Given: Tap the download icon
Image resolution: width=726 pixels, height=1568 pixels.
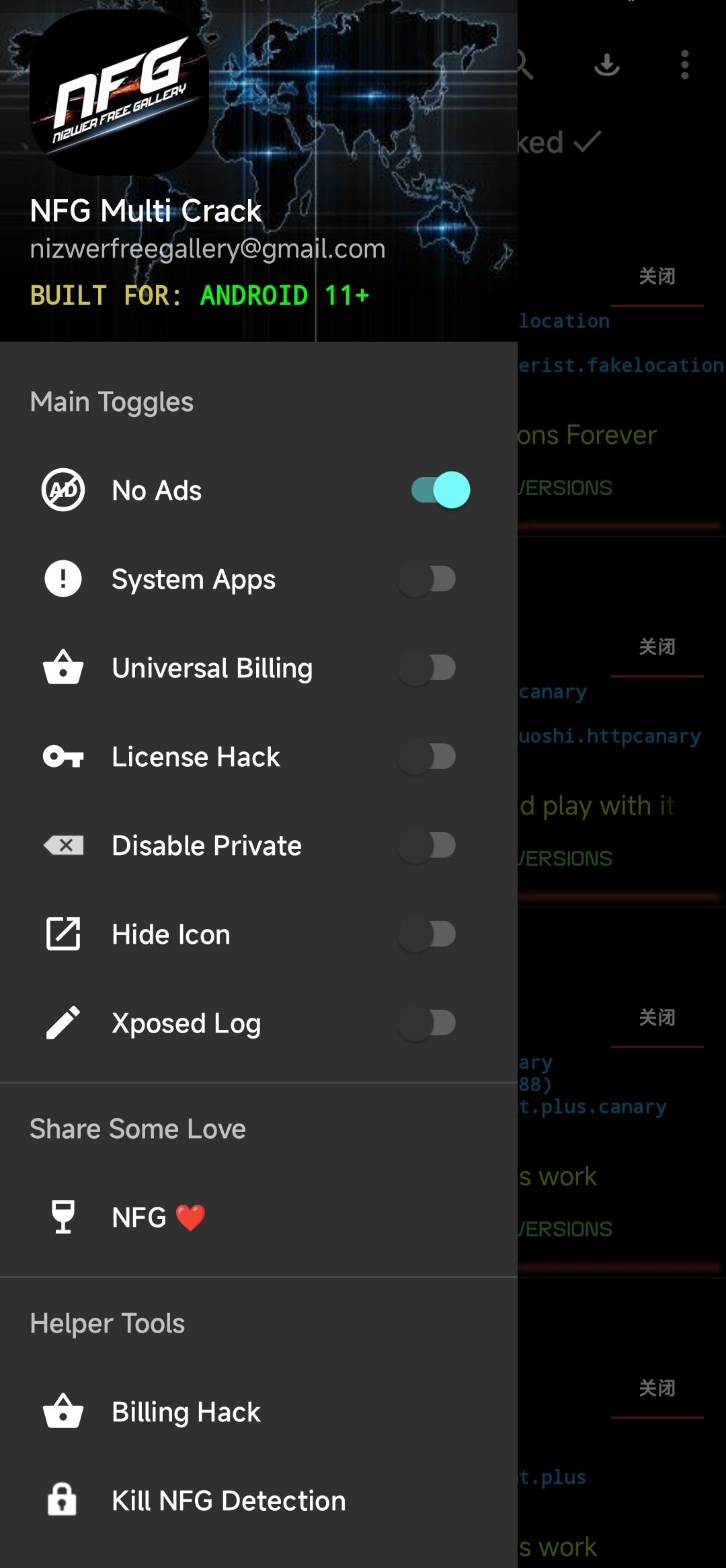Looking at the screenshot, I should (x=607, y=65).
